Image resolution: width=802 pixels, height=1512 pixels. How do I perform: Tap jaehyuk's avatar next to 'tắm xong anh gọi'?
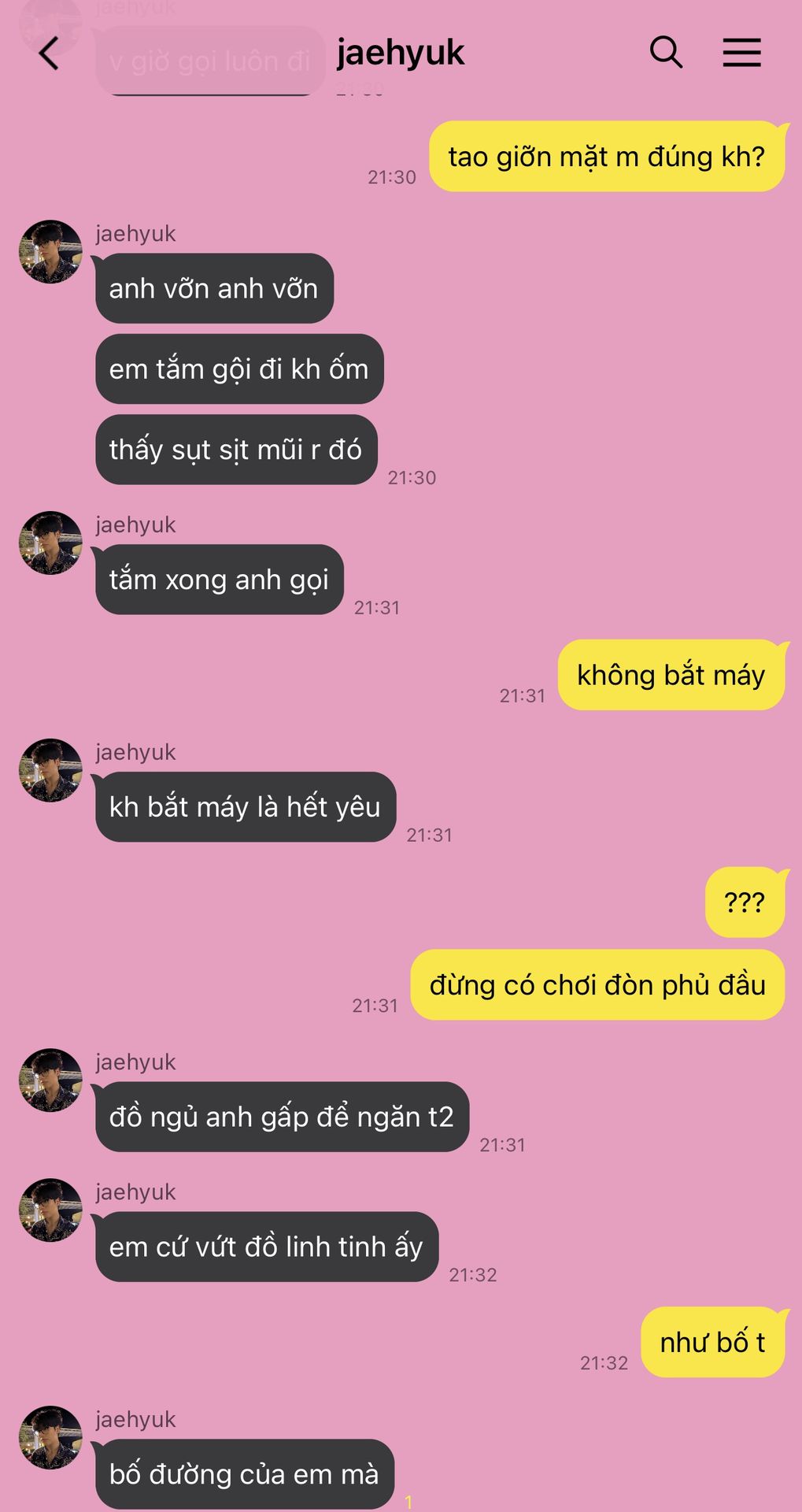[50, 543]
